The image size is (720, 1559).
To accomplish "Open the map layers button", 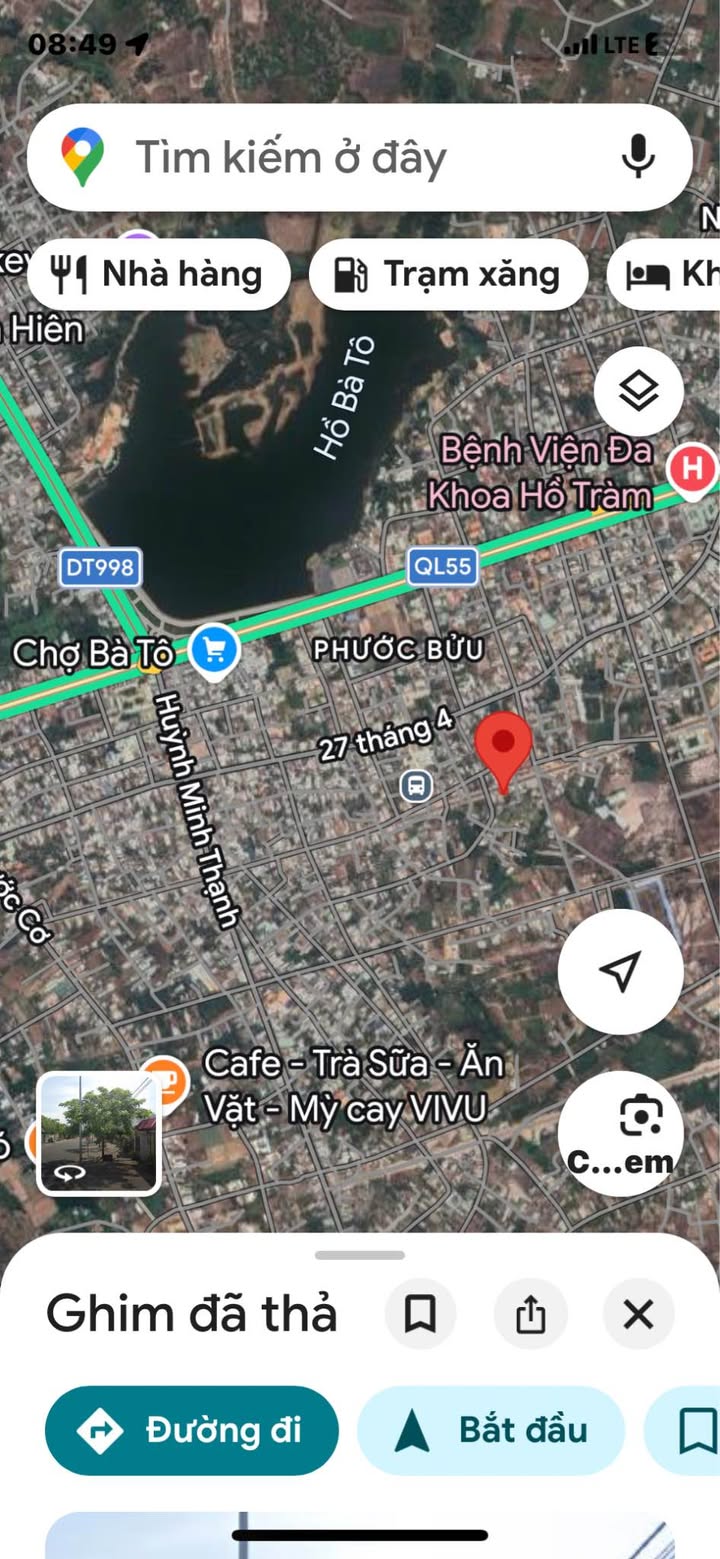I will click(638, 391).
